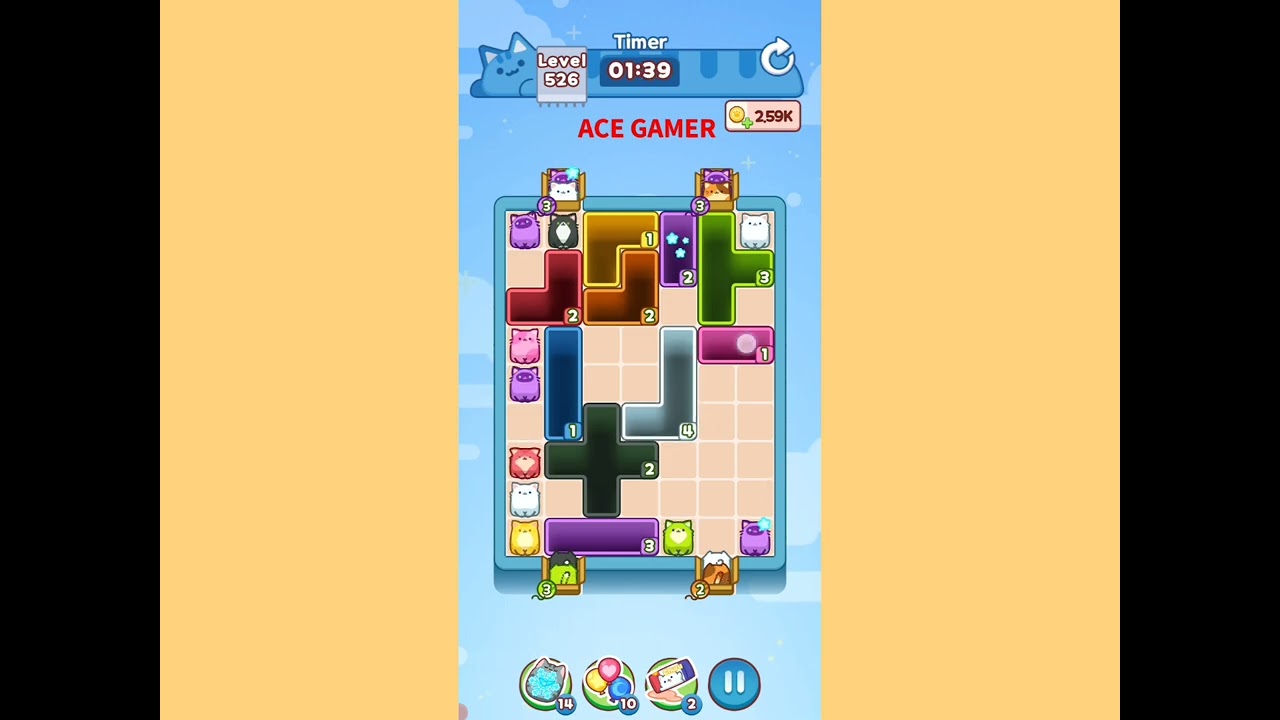
Task: Select the dark green cross block
Action: (x=601, y=460)
